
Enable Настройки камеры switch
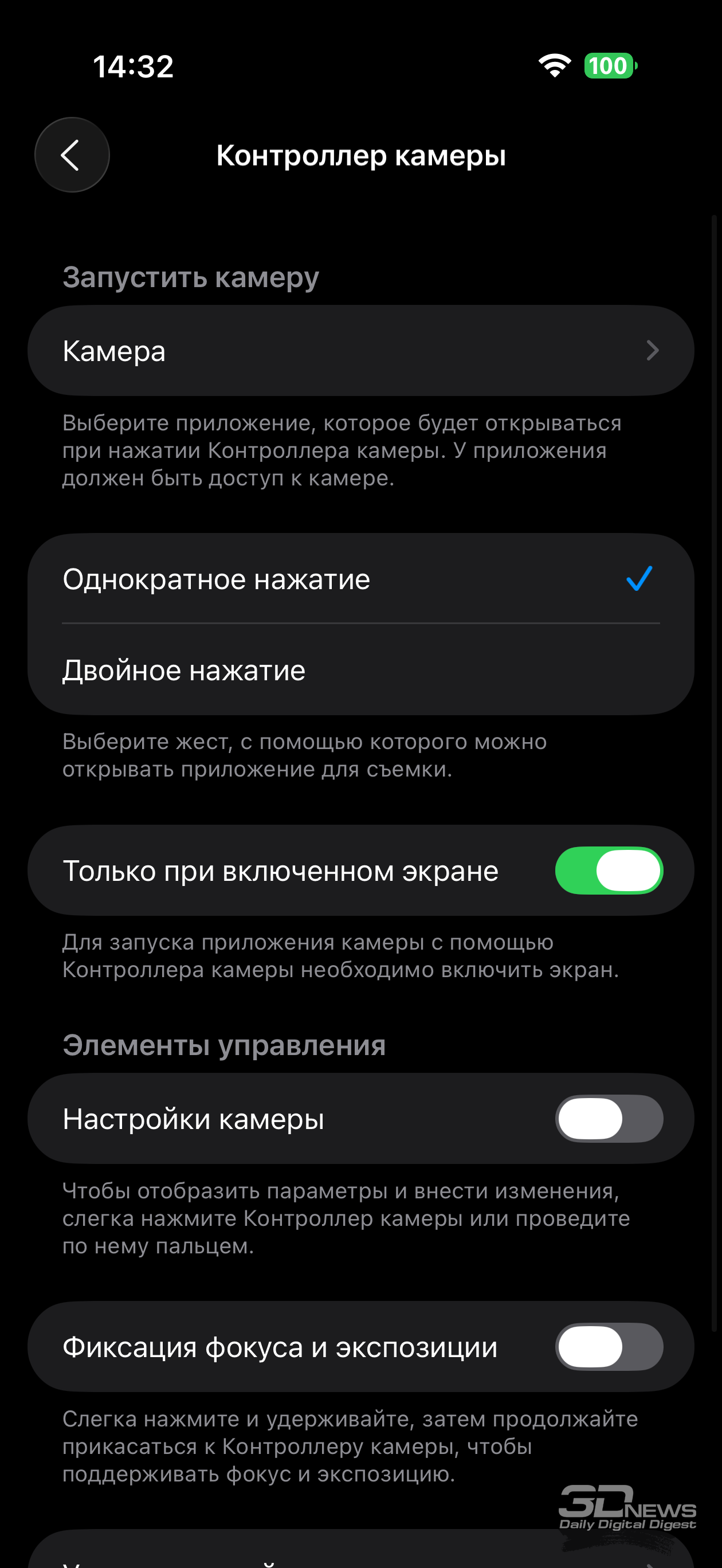pos(608,1119)
